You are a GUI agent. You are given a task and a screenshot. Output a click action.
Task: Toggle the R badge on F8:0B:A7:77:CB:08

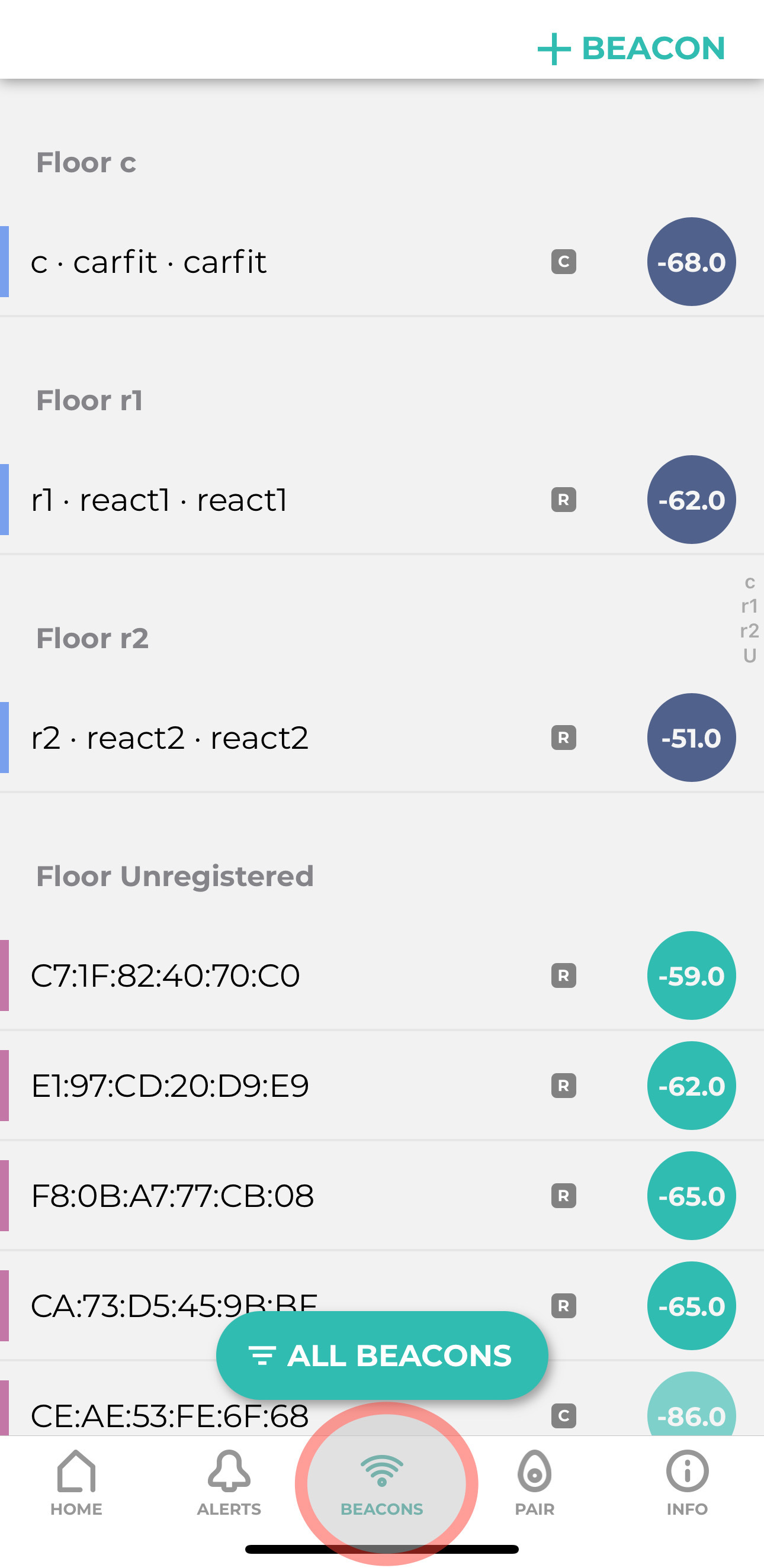[x=564, y=1195]
